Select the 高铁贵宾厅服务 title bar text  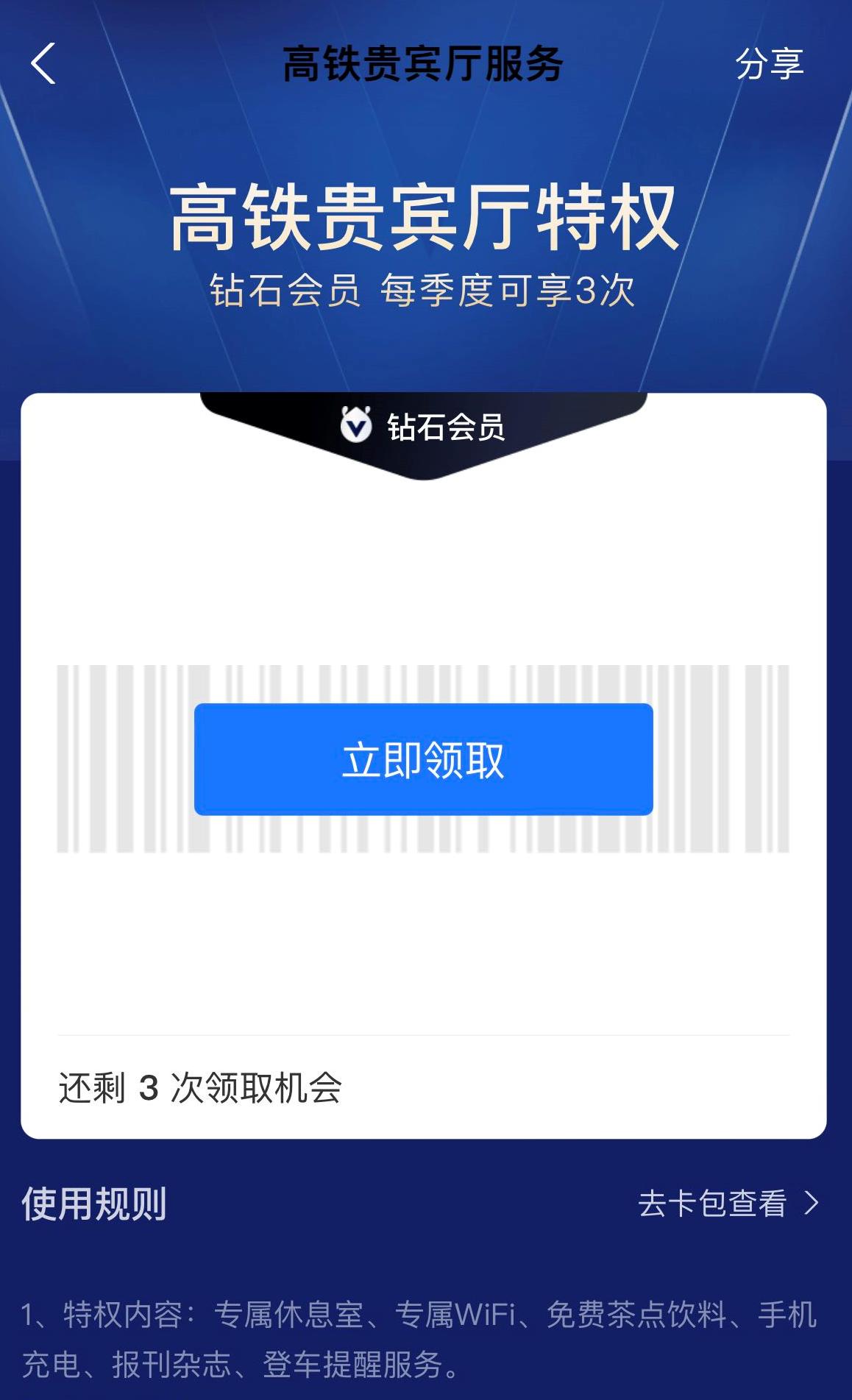coord(425,65)
